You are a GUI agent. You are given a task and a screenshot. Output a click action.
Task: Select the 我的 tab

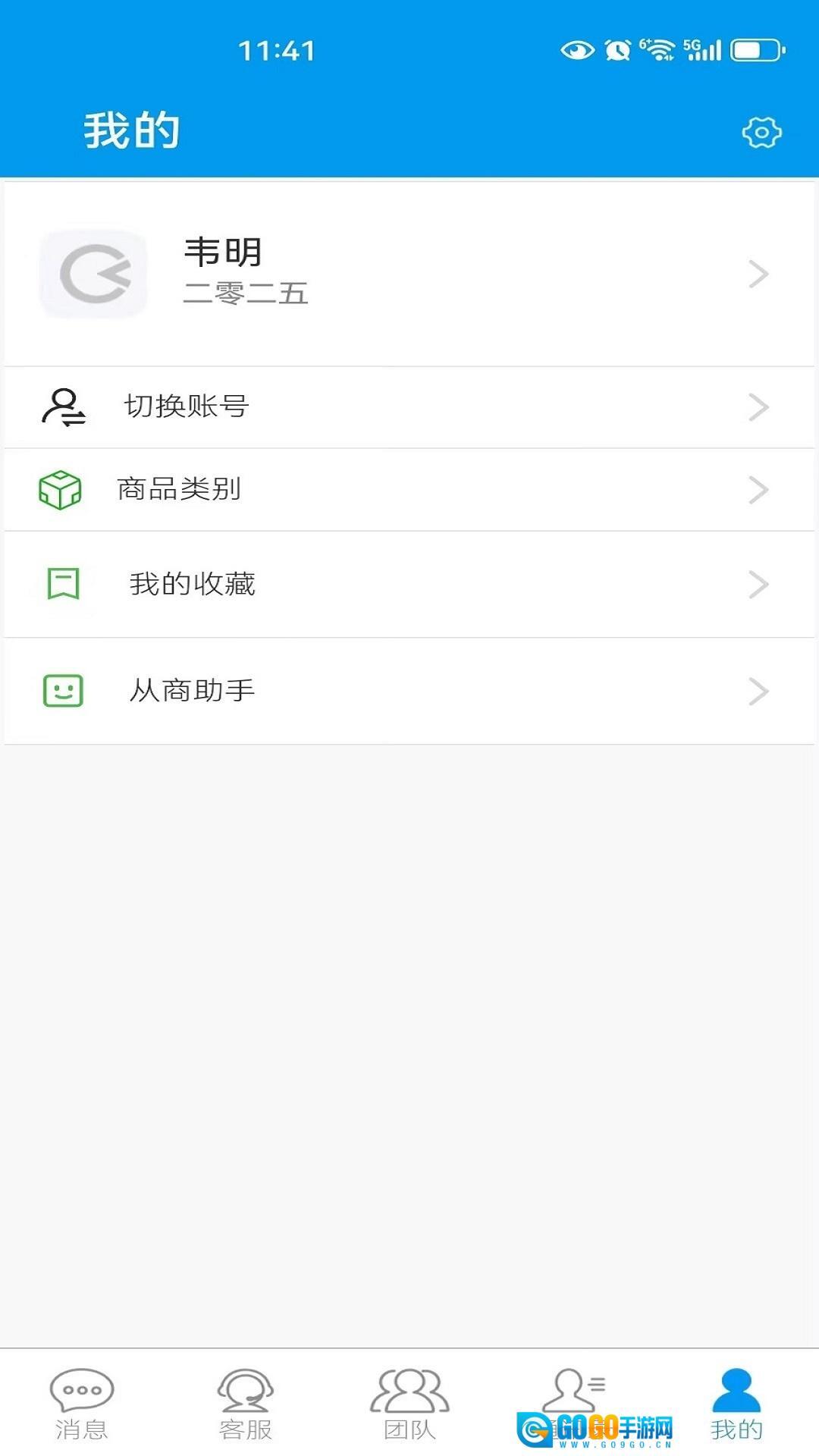pyautogui.click(x=736, y=1403)
